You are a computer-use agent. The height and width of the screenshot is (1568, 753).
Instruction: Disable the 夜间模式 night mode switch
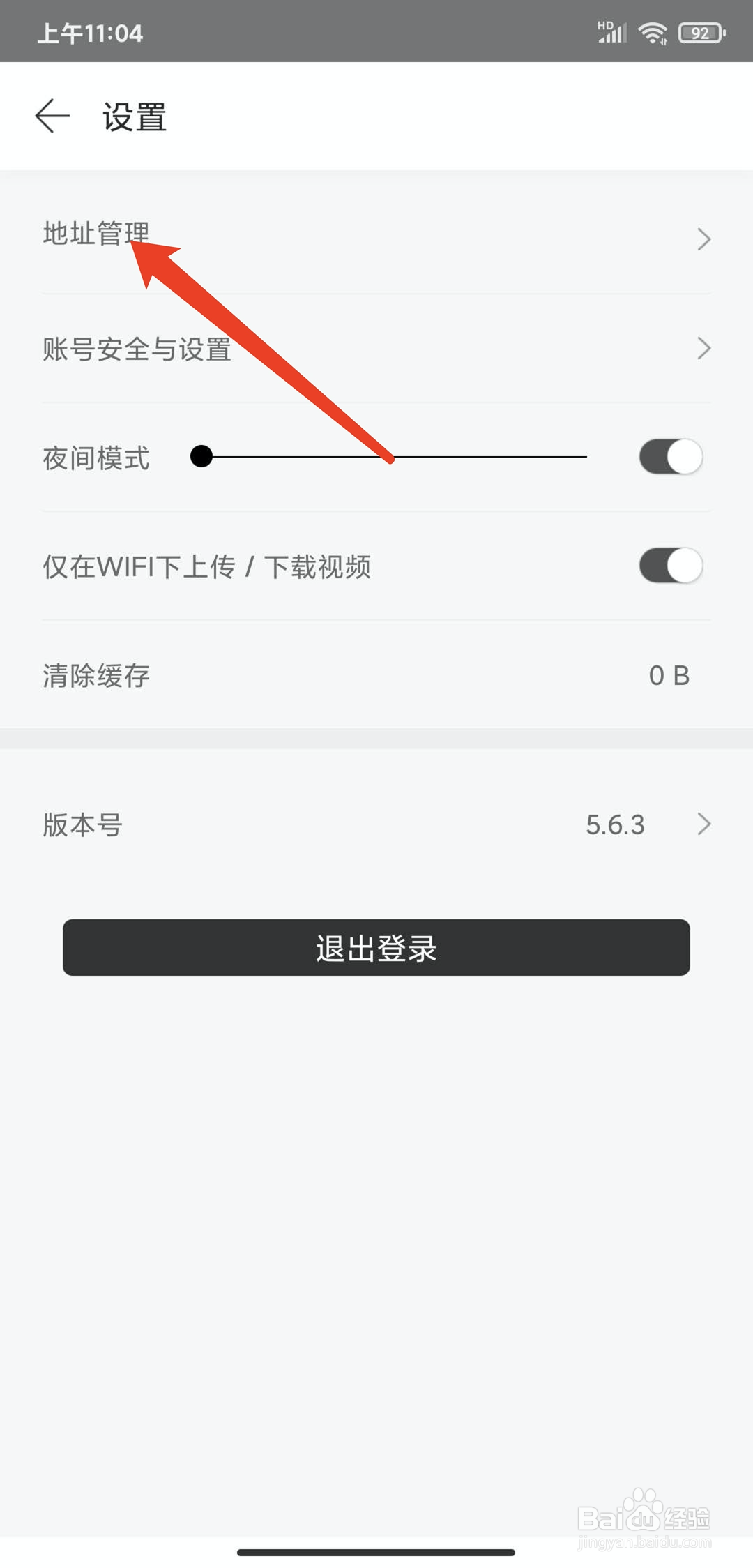click(671, 456)
